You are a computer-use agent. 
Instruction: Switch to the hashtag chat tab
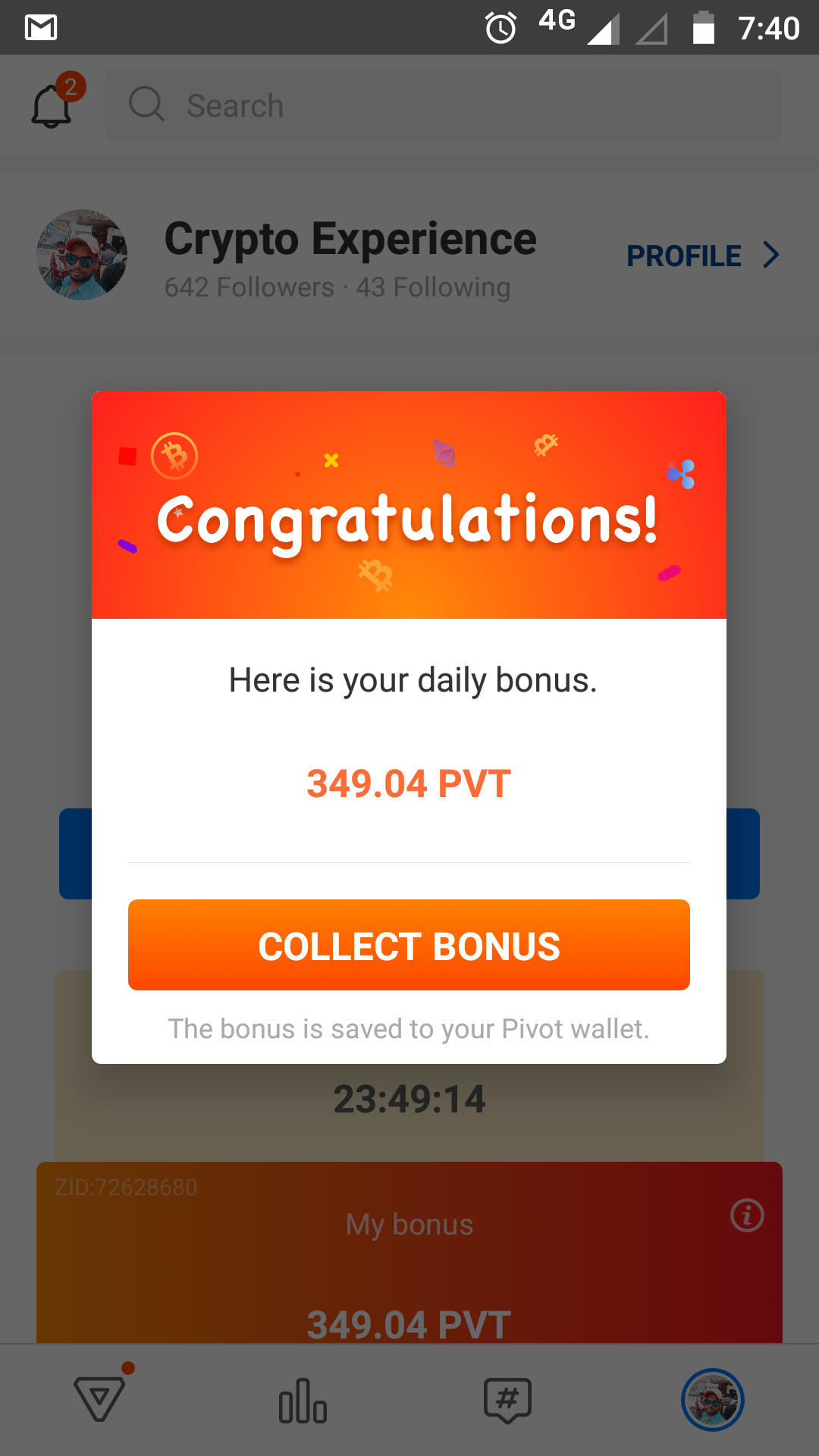[x=507, y=1400]
